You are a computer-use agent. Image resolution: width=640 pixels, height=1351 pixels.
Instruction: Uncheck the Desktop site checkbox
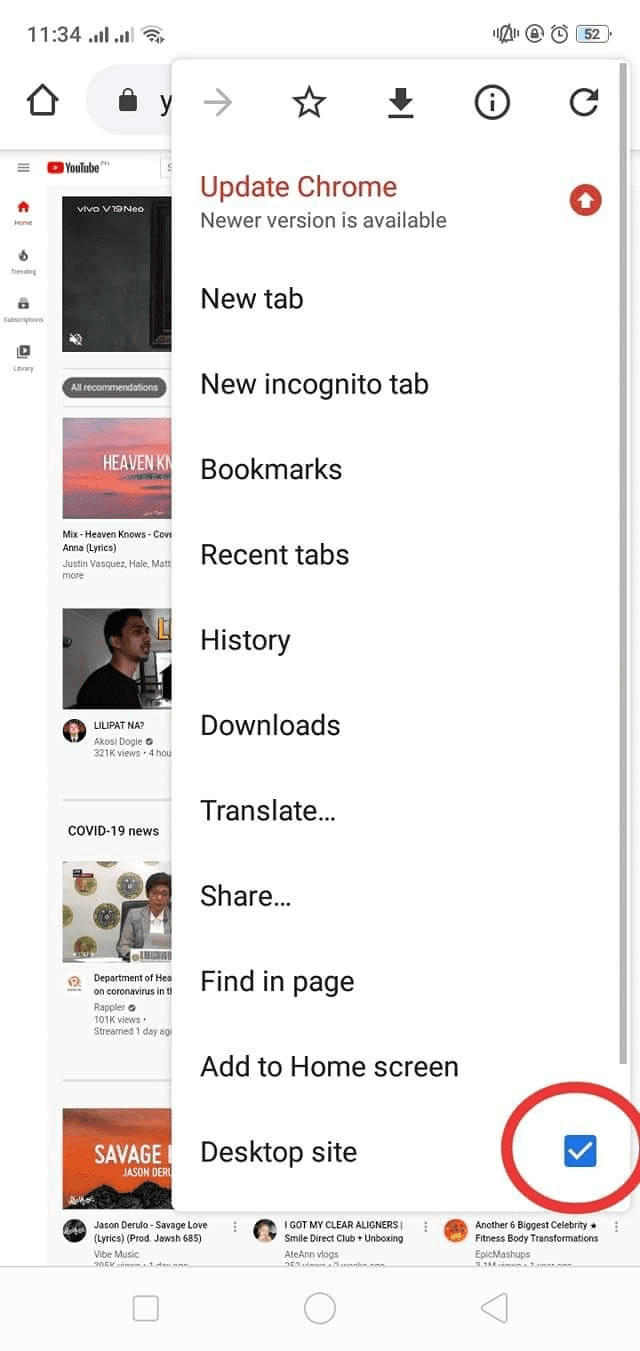(580, 1152)
